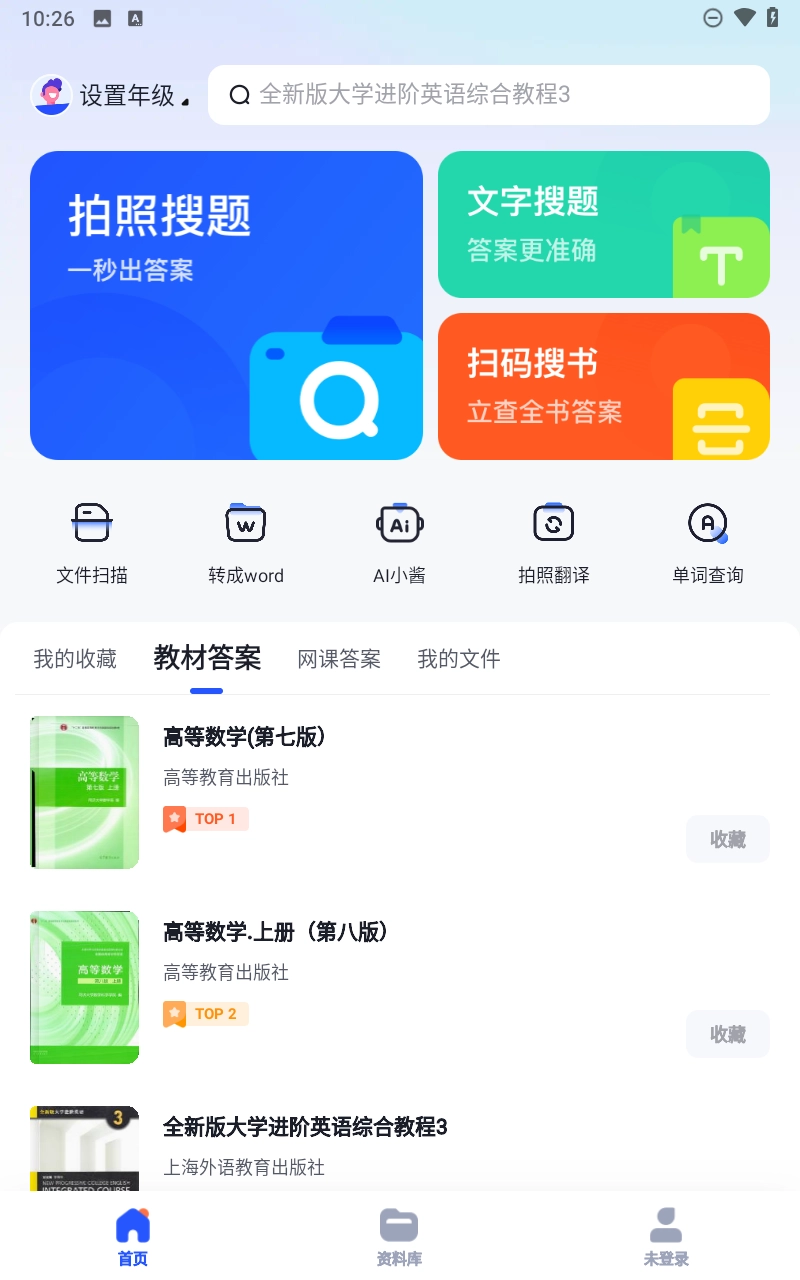Open 全新版大学进阶英语综合教程3 textbook entry
800x1280 pixels.
click(x=306, y=1127)
